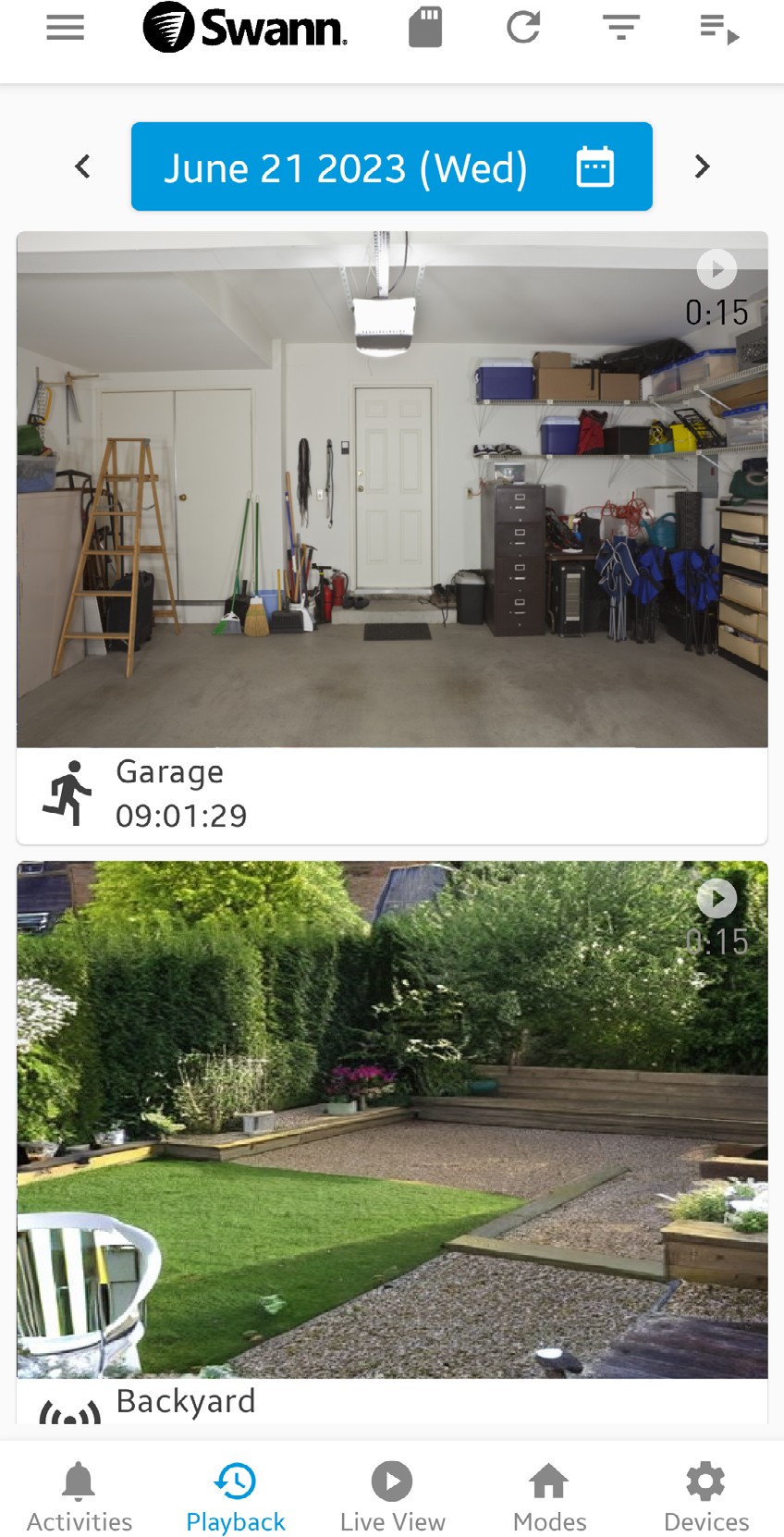The width and height of the screenshot is (784, 1537).
Task: Open the hamburger drawer menu
Action: pos(65,28)
